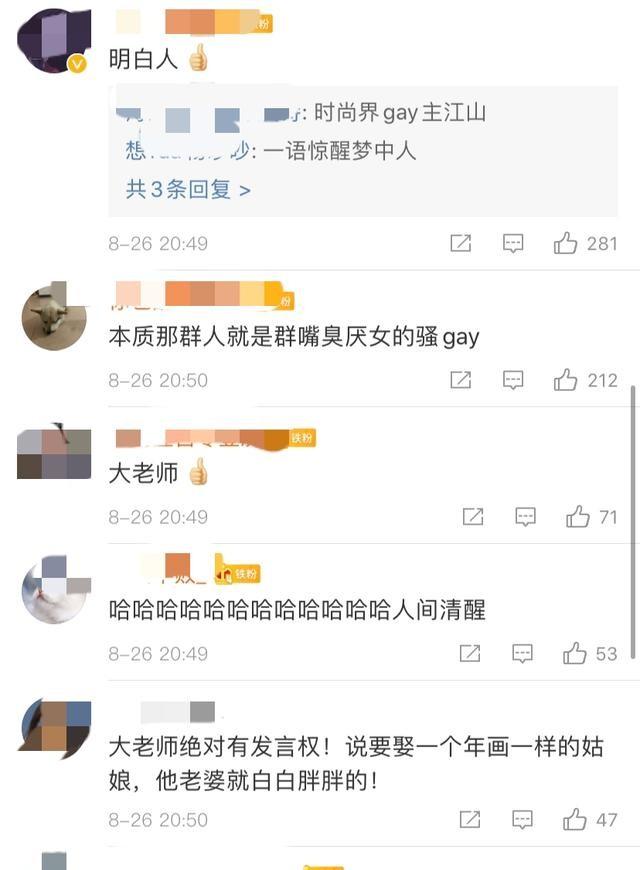640x870 pixels.
Task: Reply to the 本质那群人 comment
Action: click(513, 380)
